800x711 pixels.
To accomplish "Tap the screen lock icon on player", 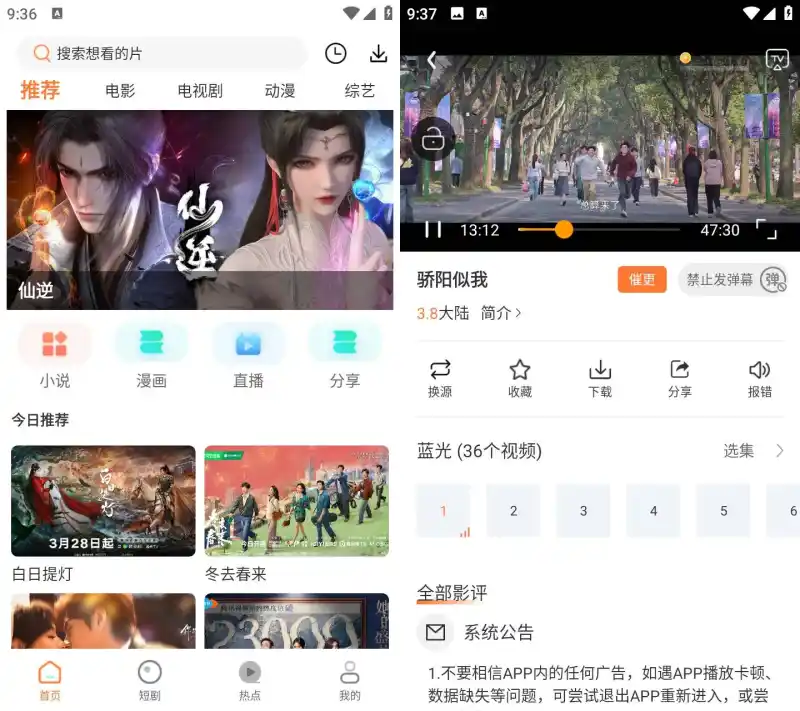I will coord(432,141).
